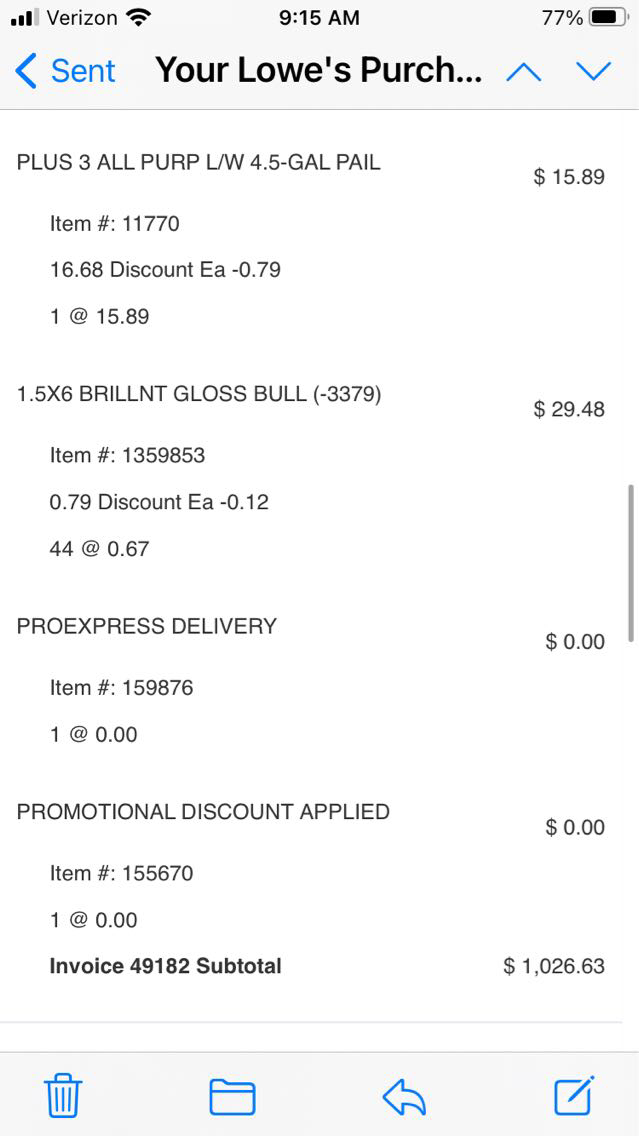Jump to the previous message arrow
Image resolution: width=639 pixels, height=1136 pixels.
524,71
